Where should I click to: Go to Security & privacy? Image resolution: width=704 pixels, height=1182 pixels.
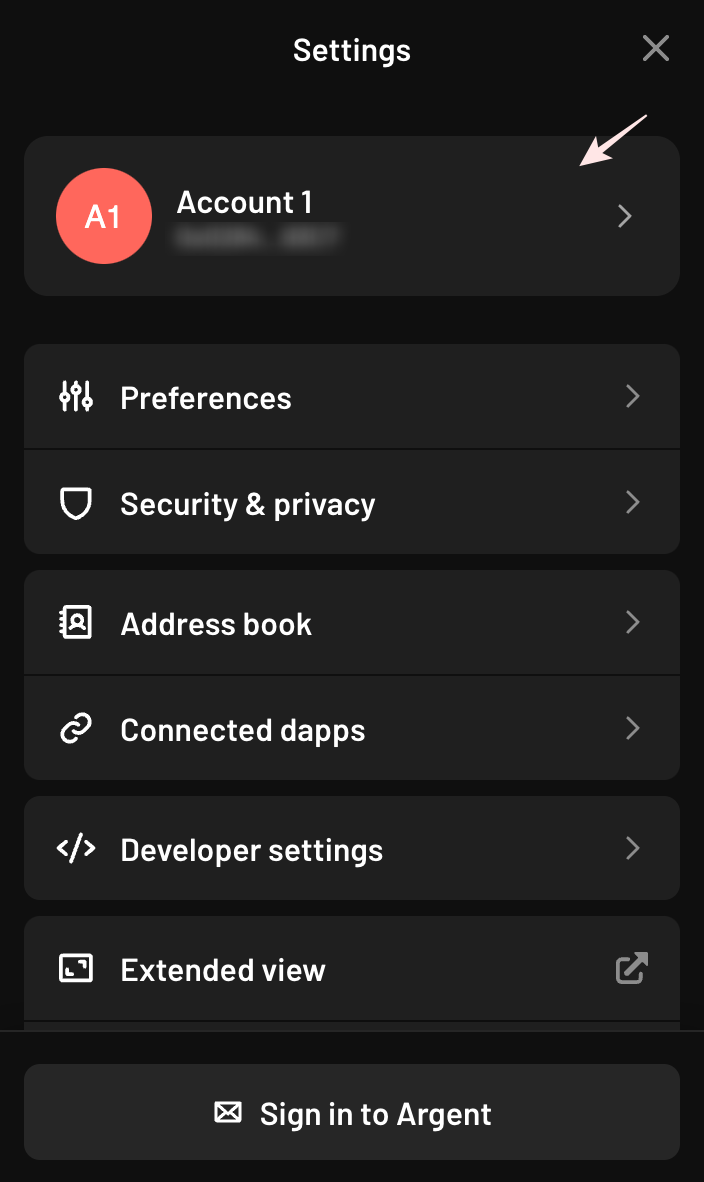pos(352,504)
